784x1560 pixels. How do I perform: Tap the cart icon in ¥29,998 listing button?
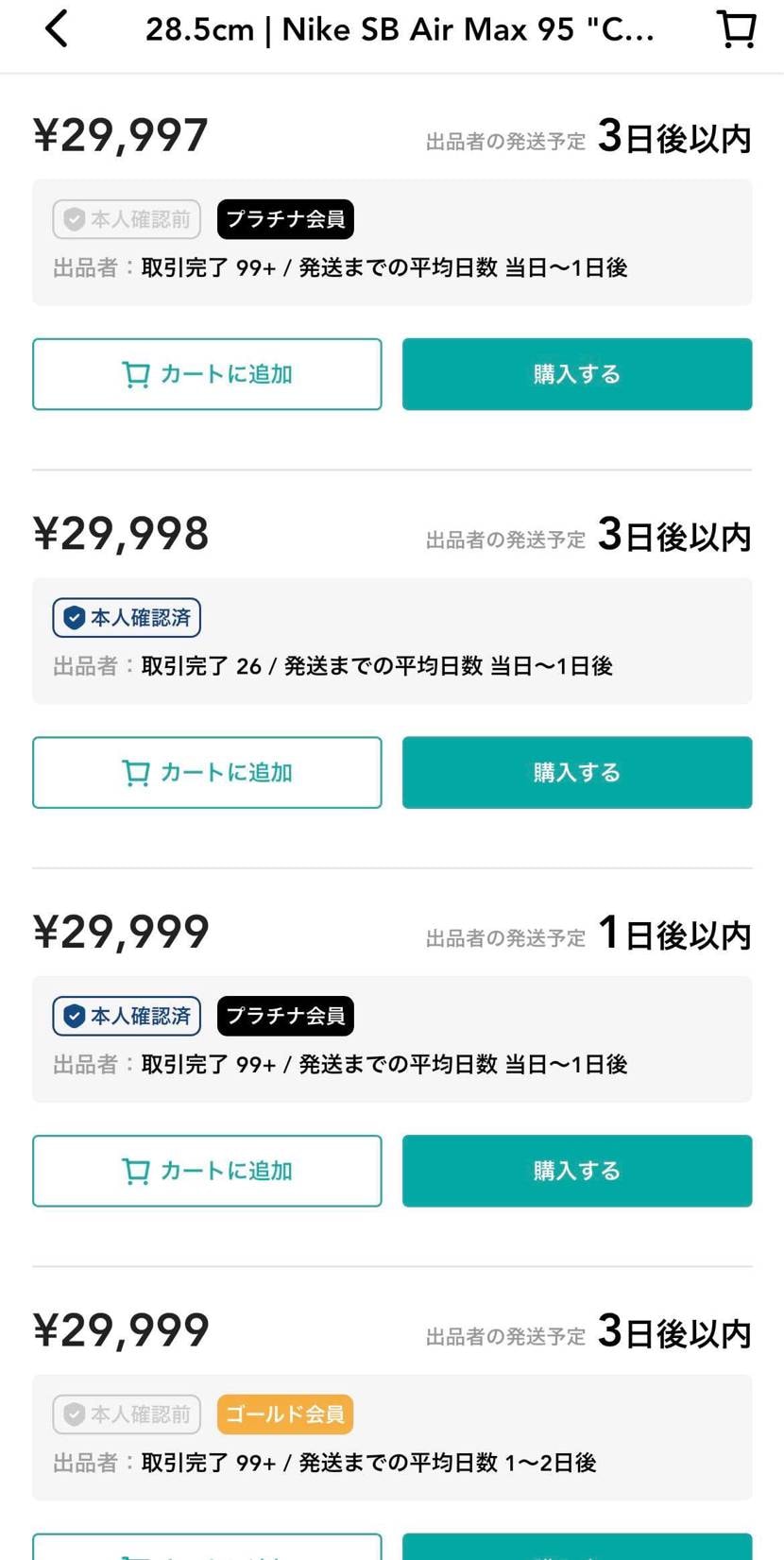pos(138,772)
